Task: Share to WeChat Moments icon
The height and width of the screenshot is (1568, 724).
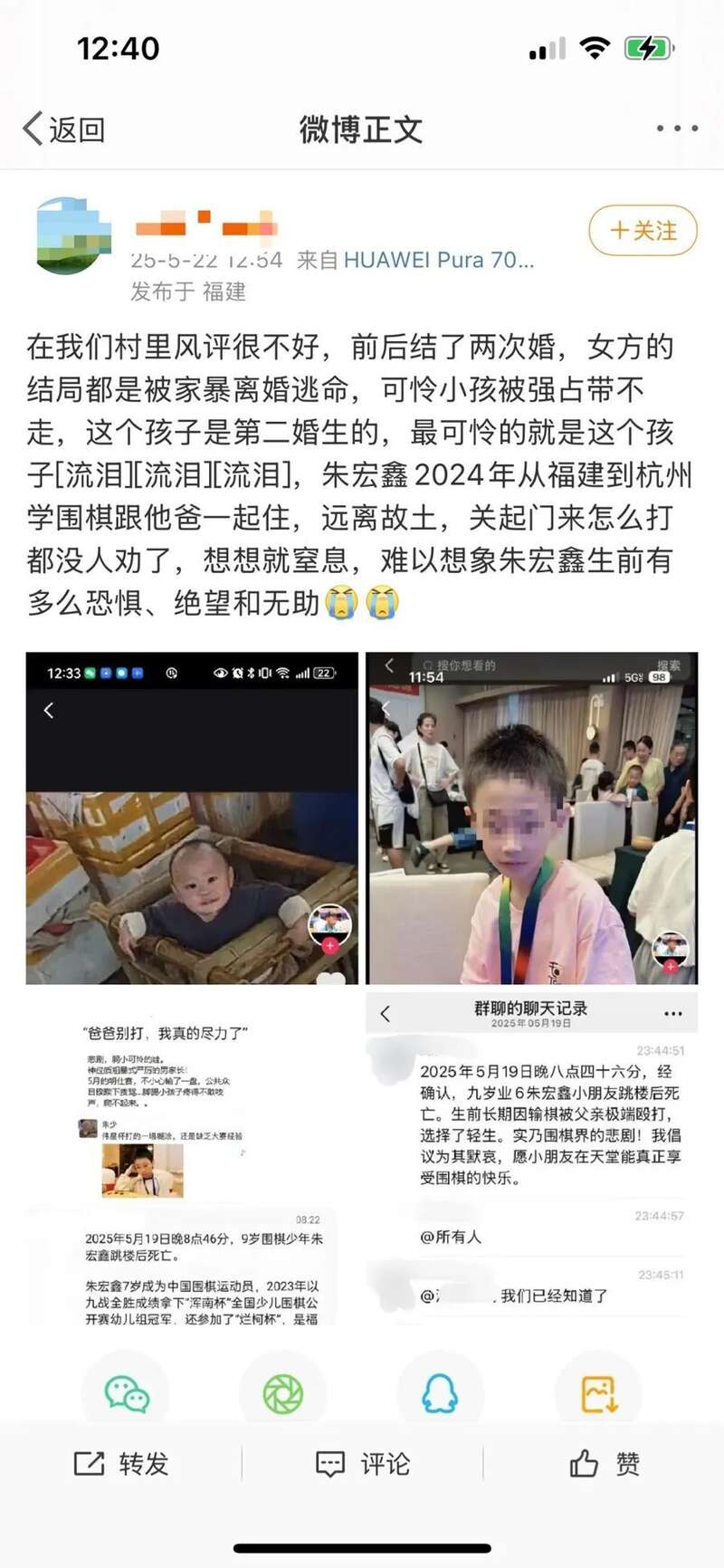Action: (283, 1393)
